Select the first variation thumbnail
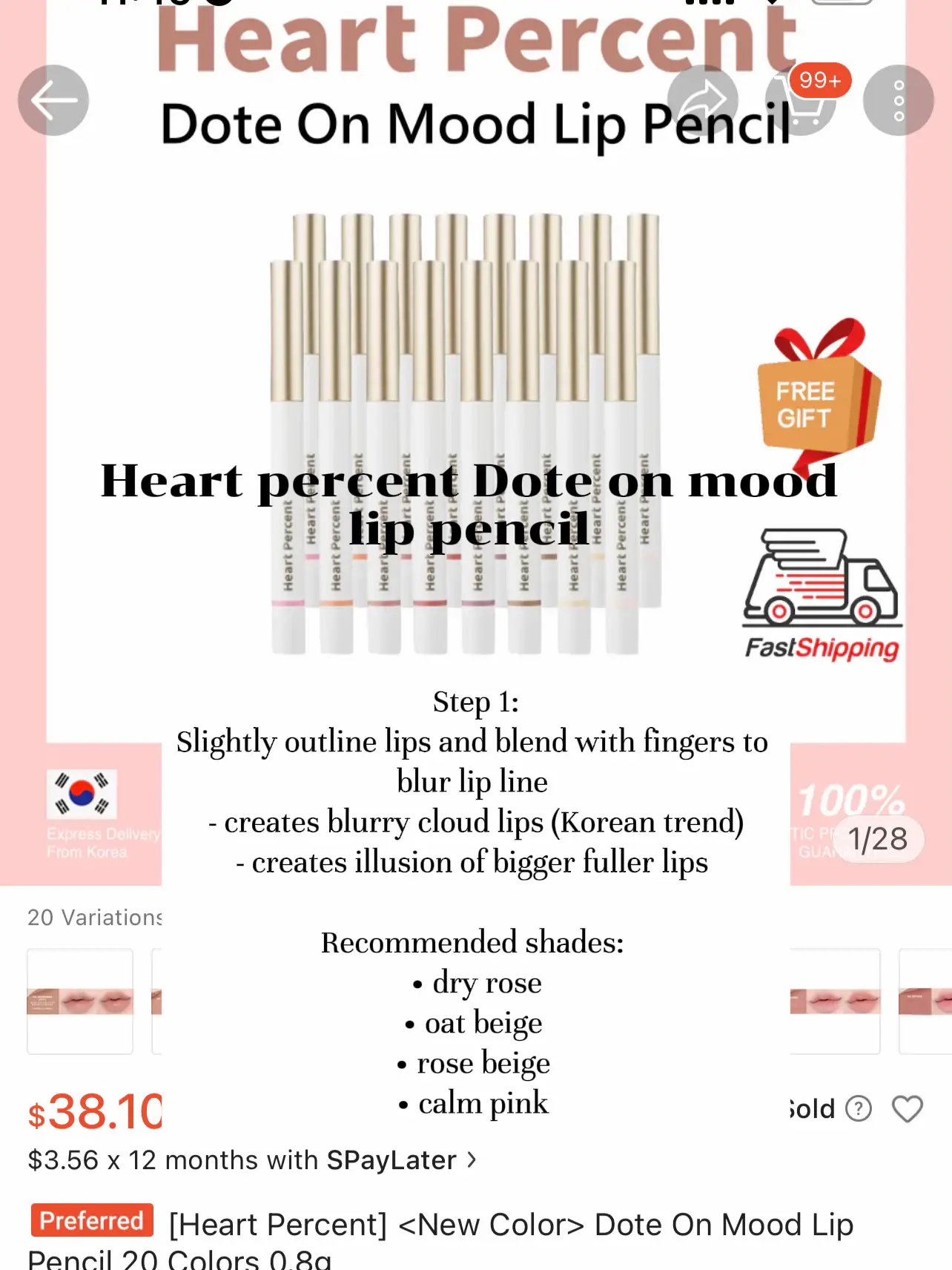This screenshot has height=1270, width=952. pyautogui.click(x=80, y=1001)
